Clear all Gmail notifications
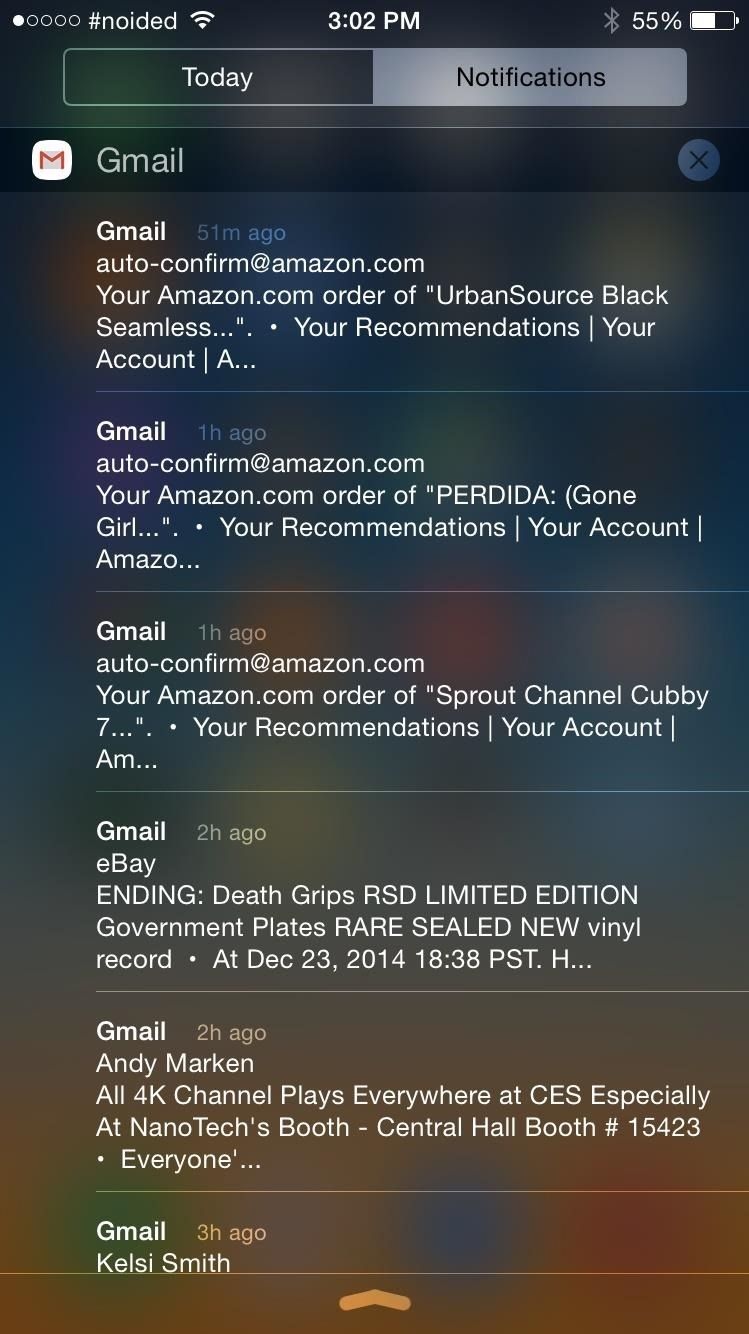 point(698,160)
